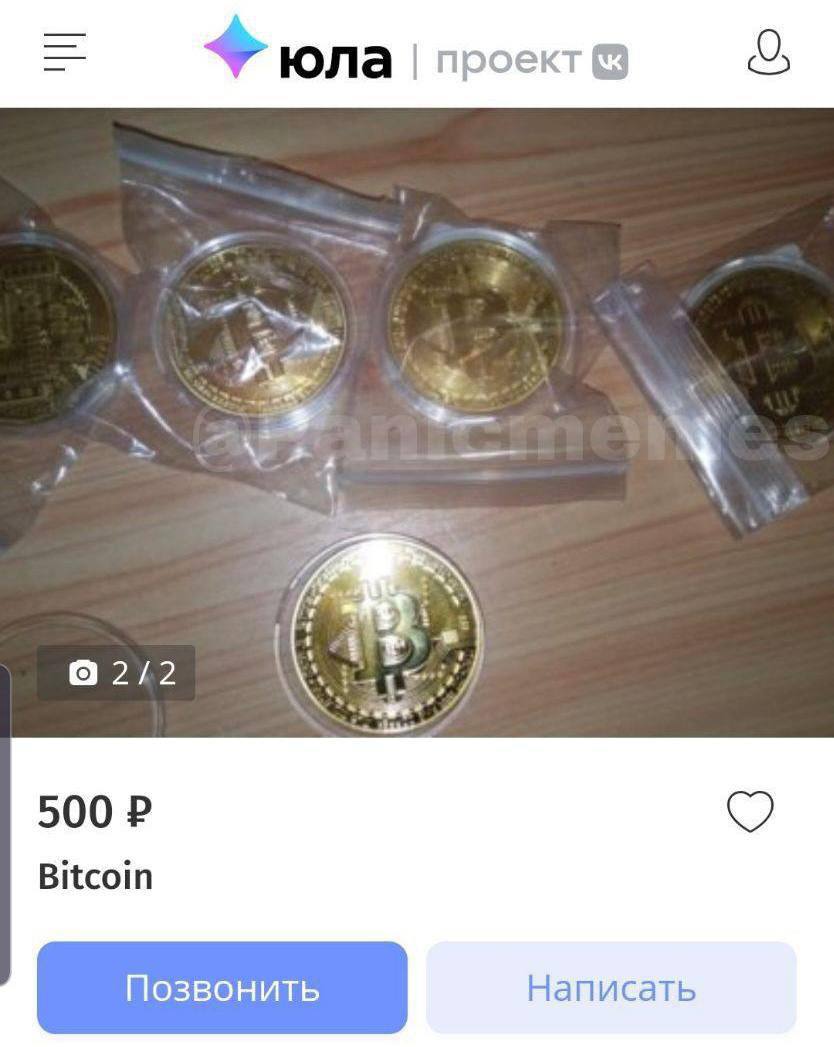Viewport: 834px width, 1047px height.
Task: Tap Написать to message the seller
Action: [x=611, y=988]
